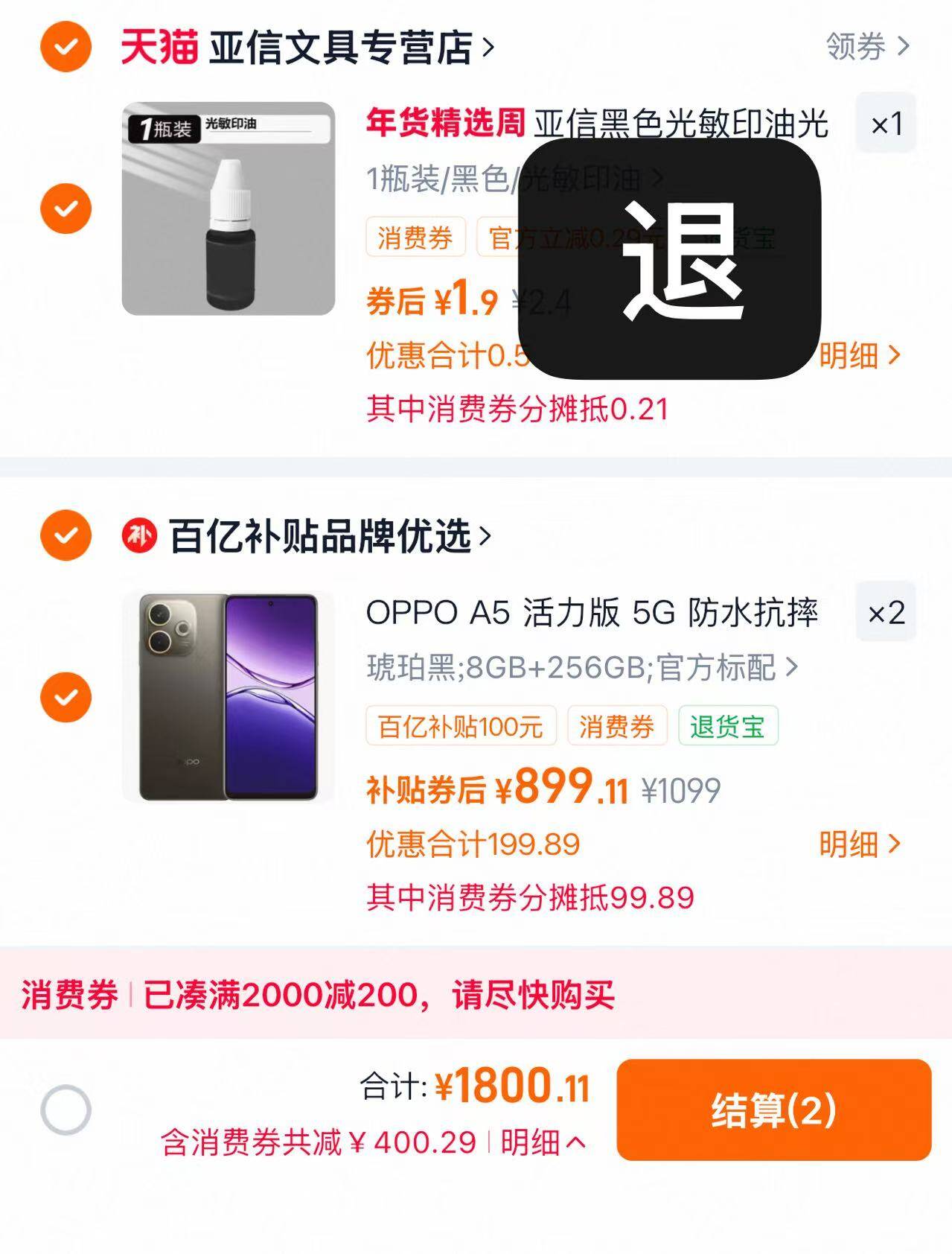Check out with 结算(2)
Image resolution: width=952 pixels, height=1254 pixels.
tap(773, 1110)
